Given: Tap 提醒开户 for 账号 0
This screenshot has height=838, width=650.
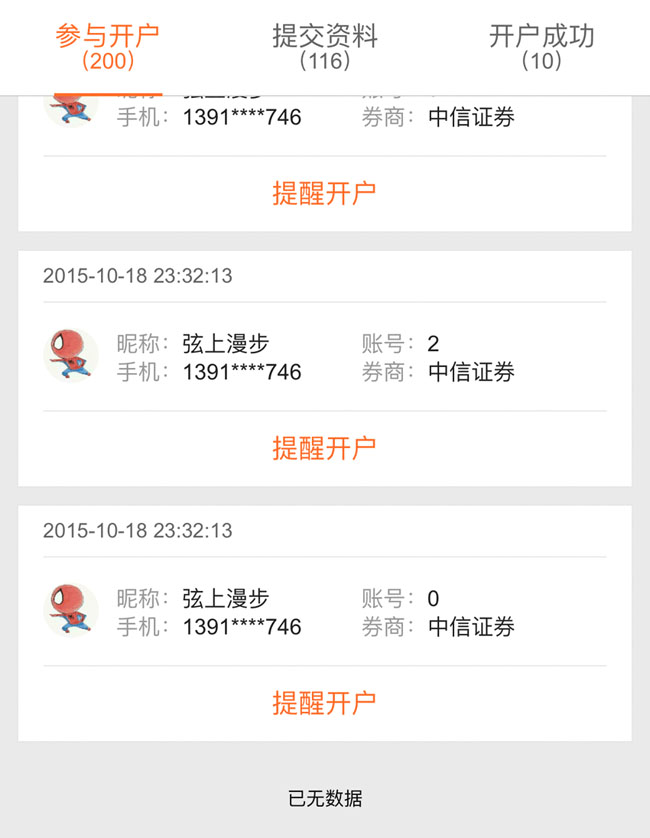Looking at the screenshot, I should (324, 703).
